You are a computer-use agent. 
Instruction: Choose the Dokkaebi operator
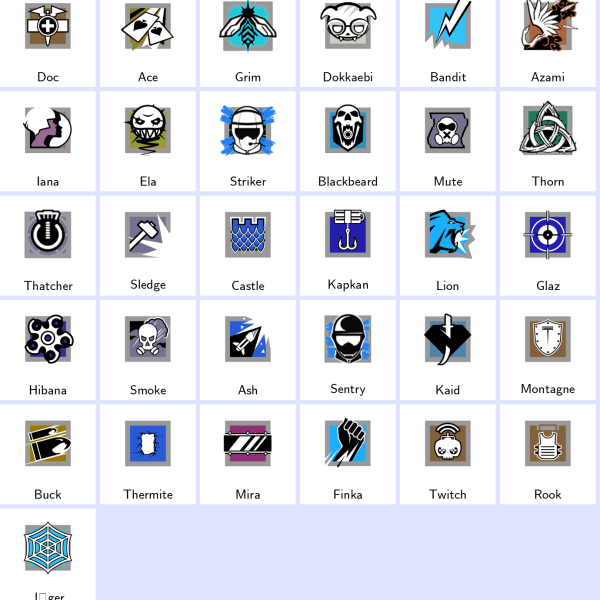point(348,38)
